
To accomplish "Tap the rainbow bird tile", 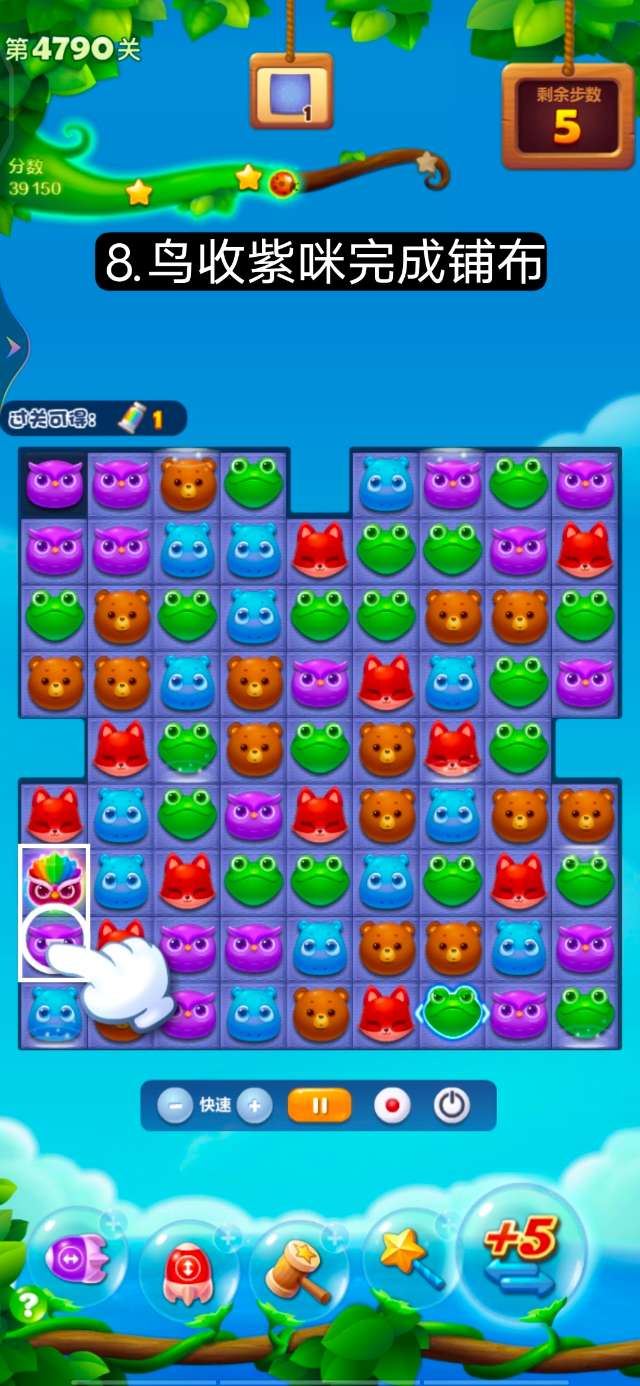I will (x=54, y=879).
